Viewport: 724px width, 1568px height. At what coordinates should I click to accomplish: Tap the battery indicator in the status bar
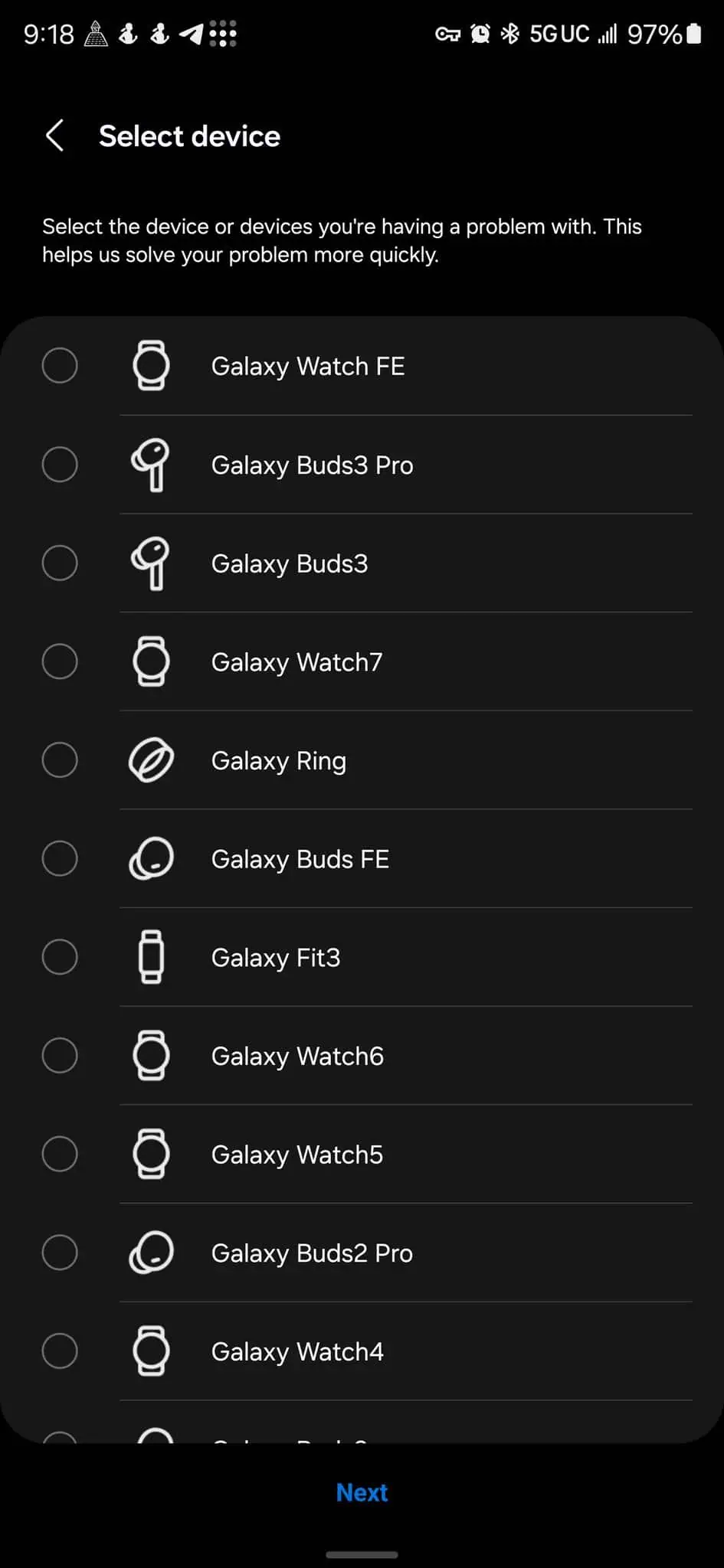tap(691, 33)
